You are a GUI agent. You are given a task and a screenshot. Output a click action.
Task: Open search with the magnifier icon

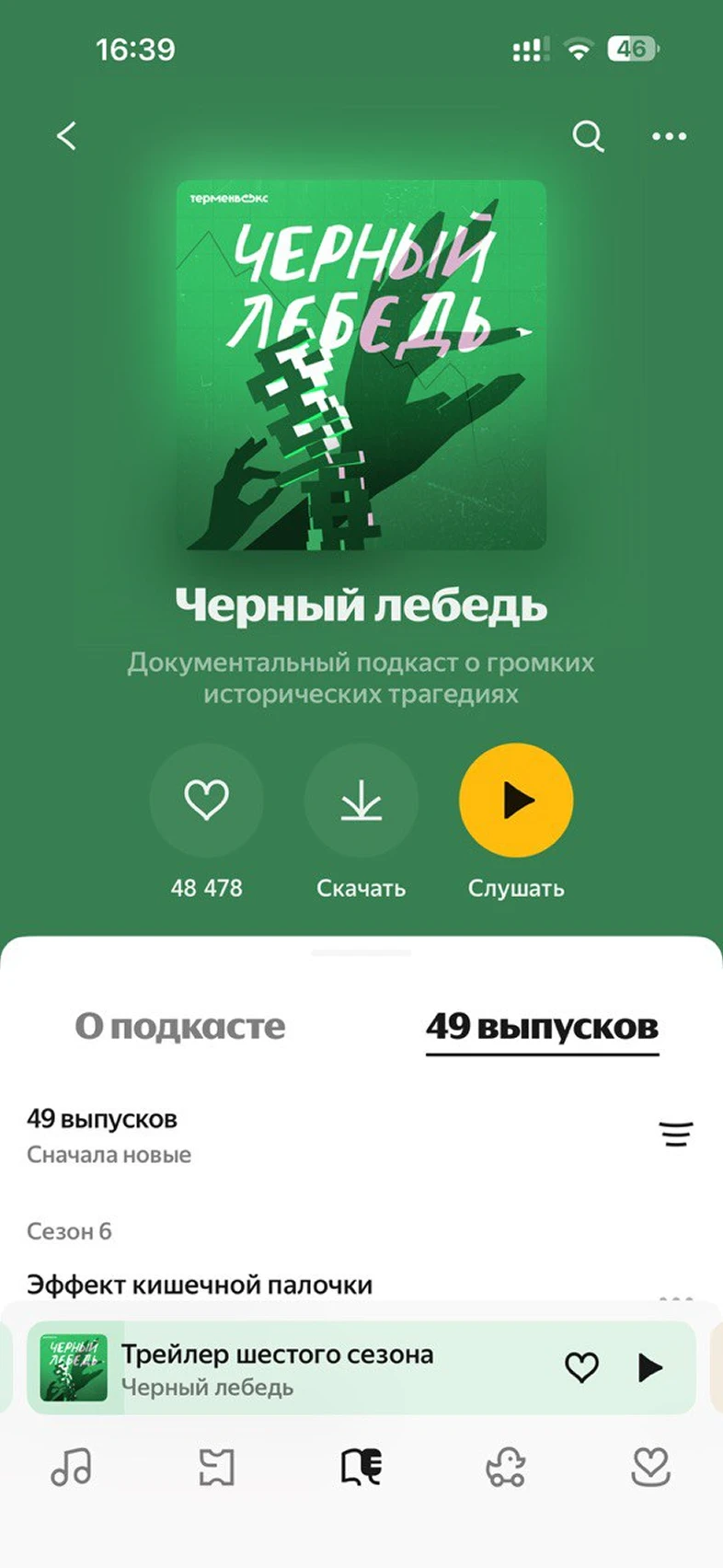(589, 136)
